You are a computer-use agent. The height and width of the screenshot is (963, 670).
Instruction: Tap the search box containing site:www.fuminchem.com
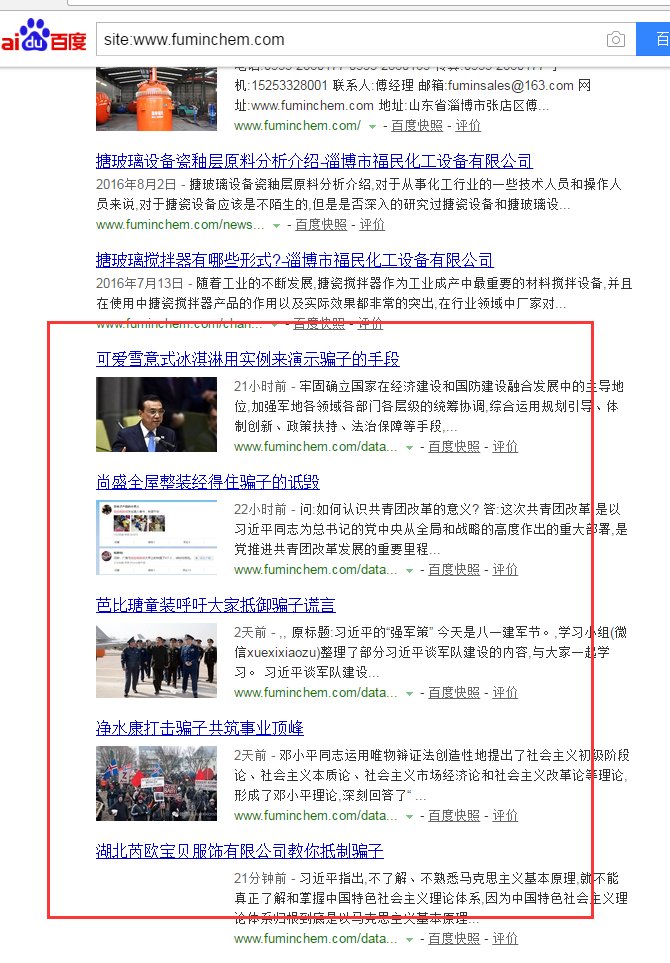[350, 39]
